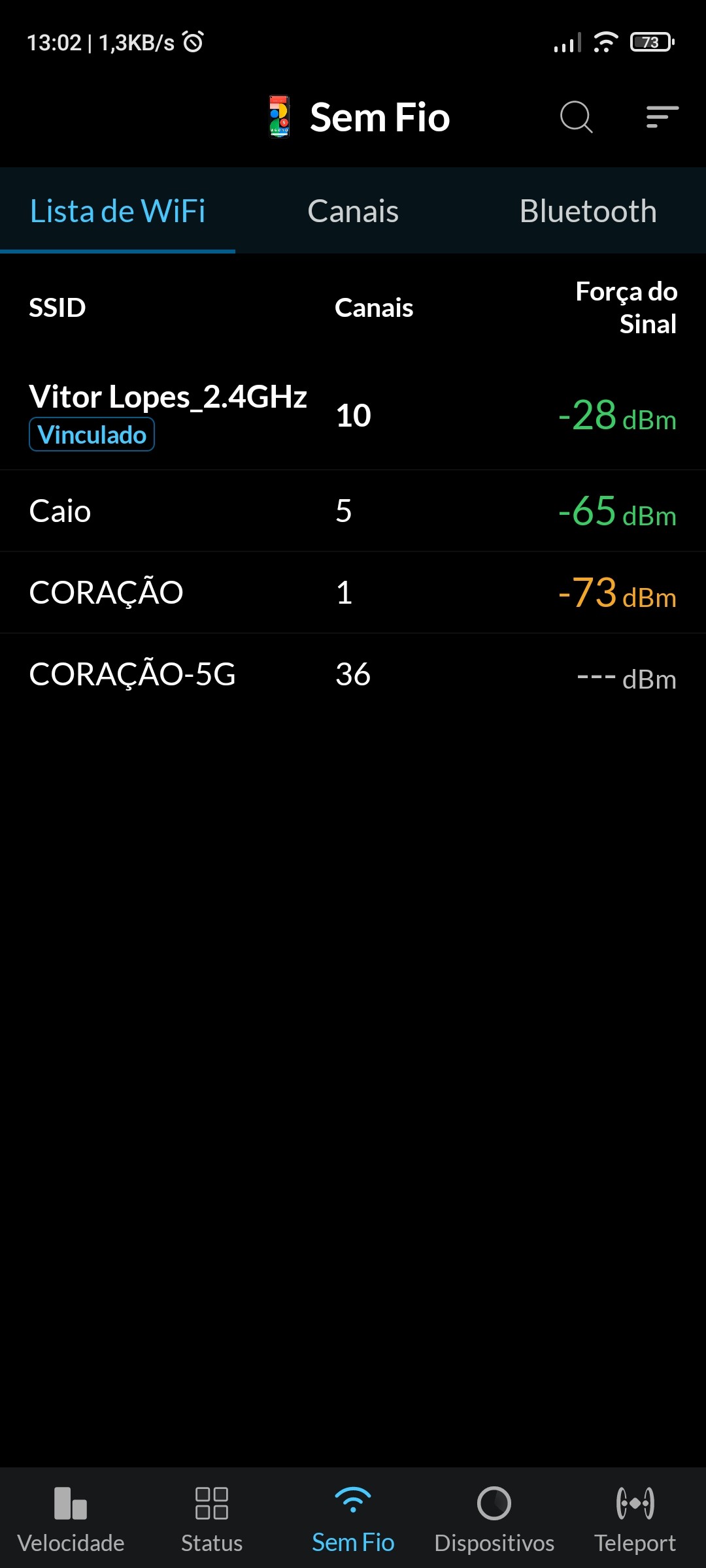Open the search icon in the header

[x=576, y=118]
